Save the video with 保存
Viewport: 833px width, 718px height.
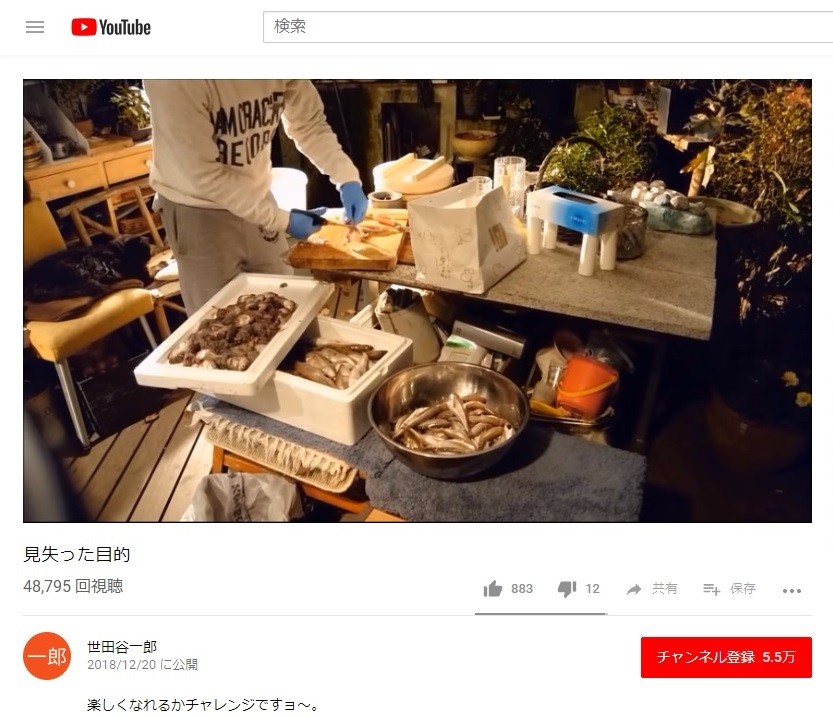(x=729, y=589)
